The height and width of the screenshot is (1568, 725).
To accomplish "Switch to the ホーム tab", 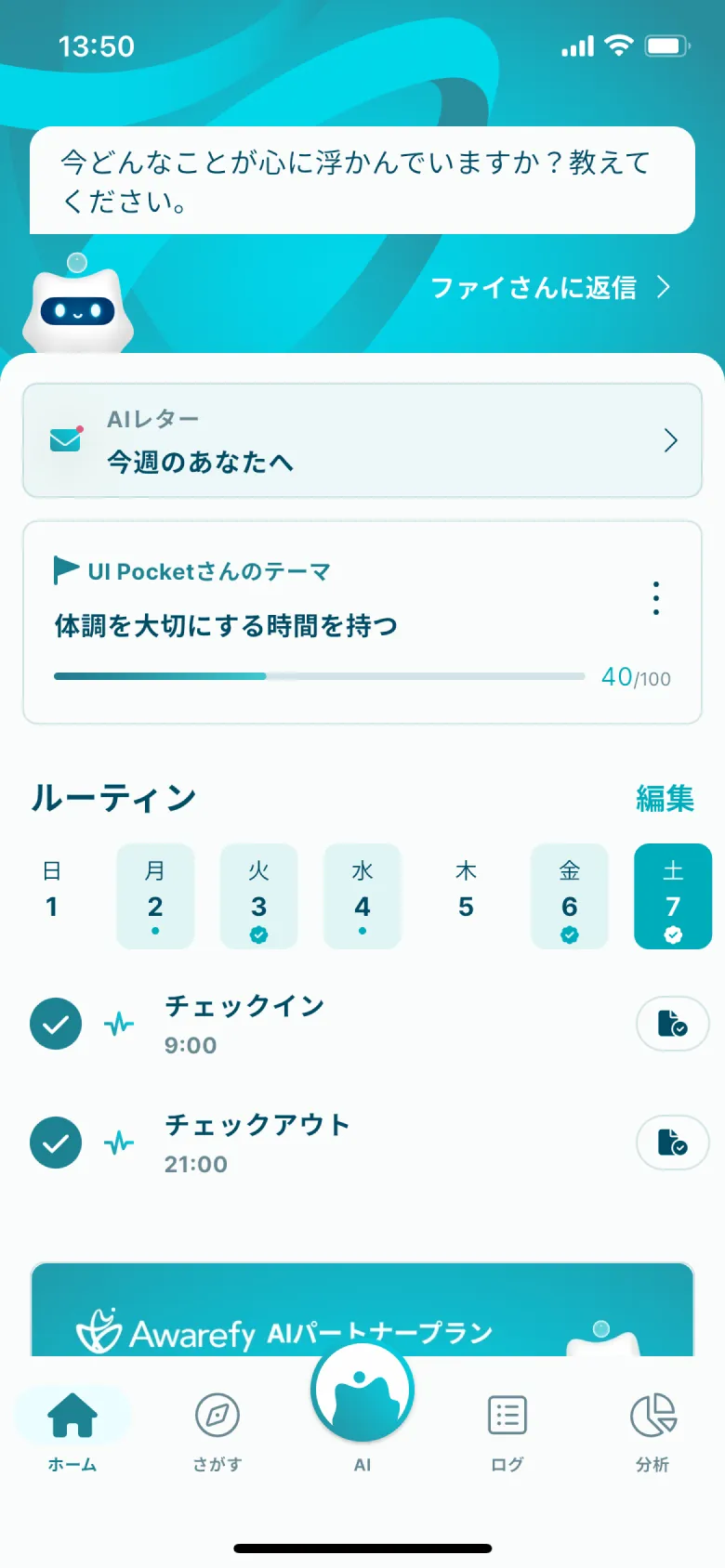I will (72, 1416).
